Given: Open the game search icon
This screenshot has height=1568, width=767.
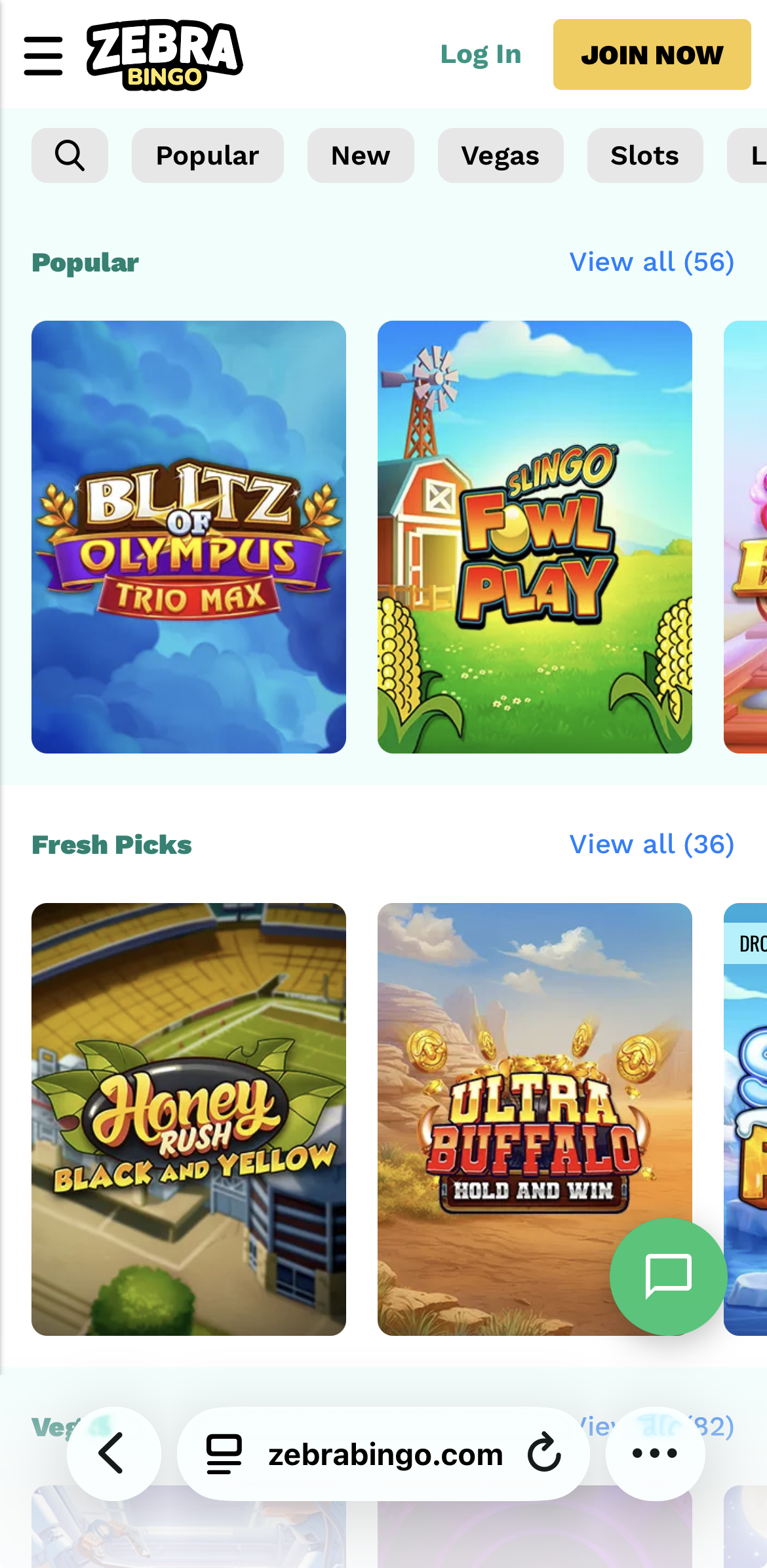Looking at the screenshot, I should click(x=69, y=155).
